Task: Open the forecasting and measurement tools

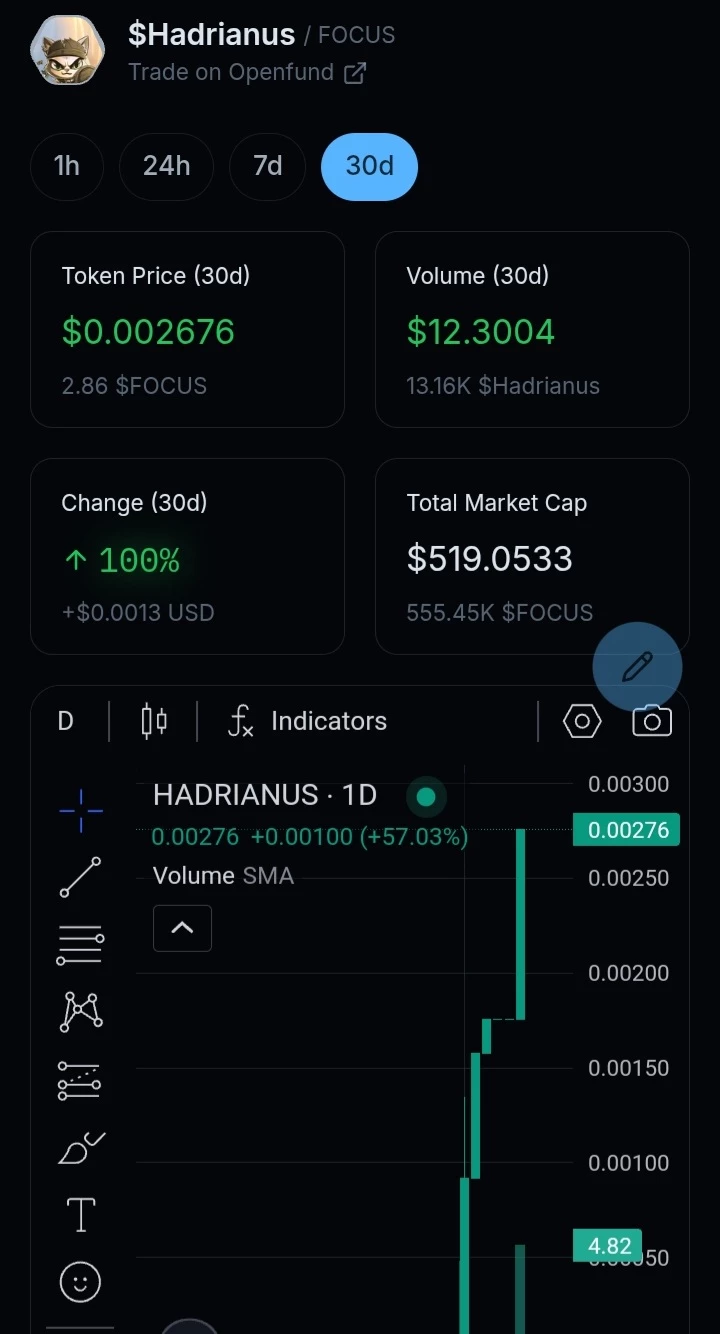Action: (81, 1081)
